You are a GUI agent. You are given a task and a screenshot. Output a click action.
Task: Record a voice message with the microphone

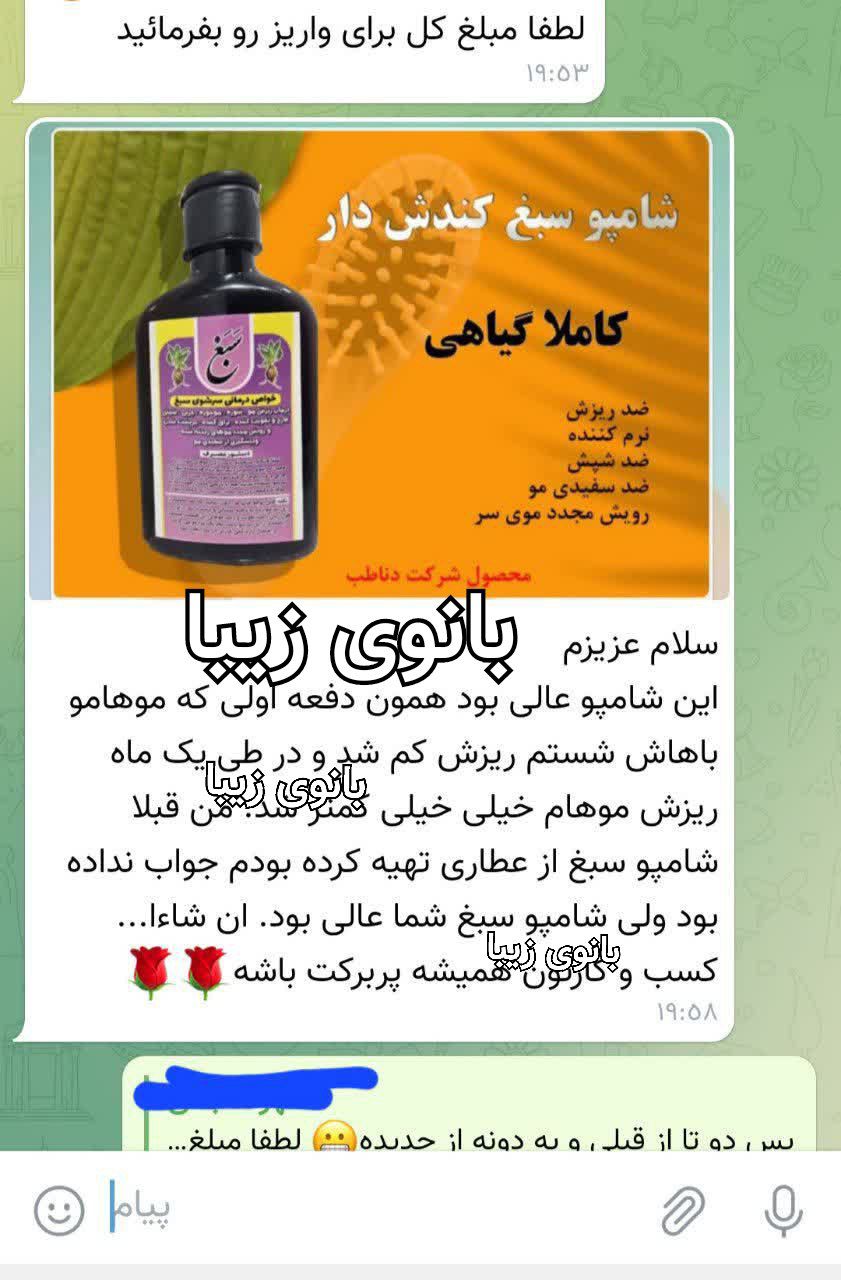(784, 1211)
